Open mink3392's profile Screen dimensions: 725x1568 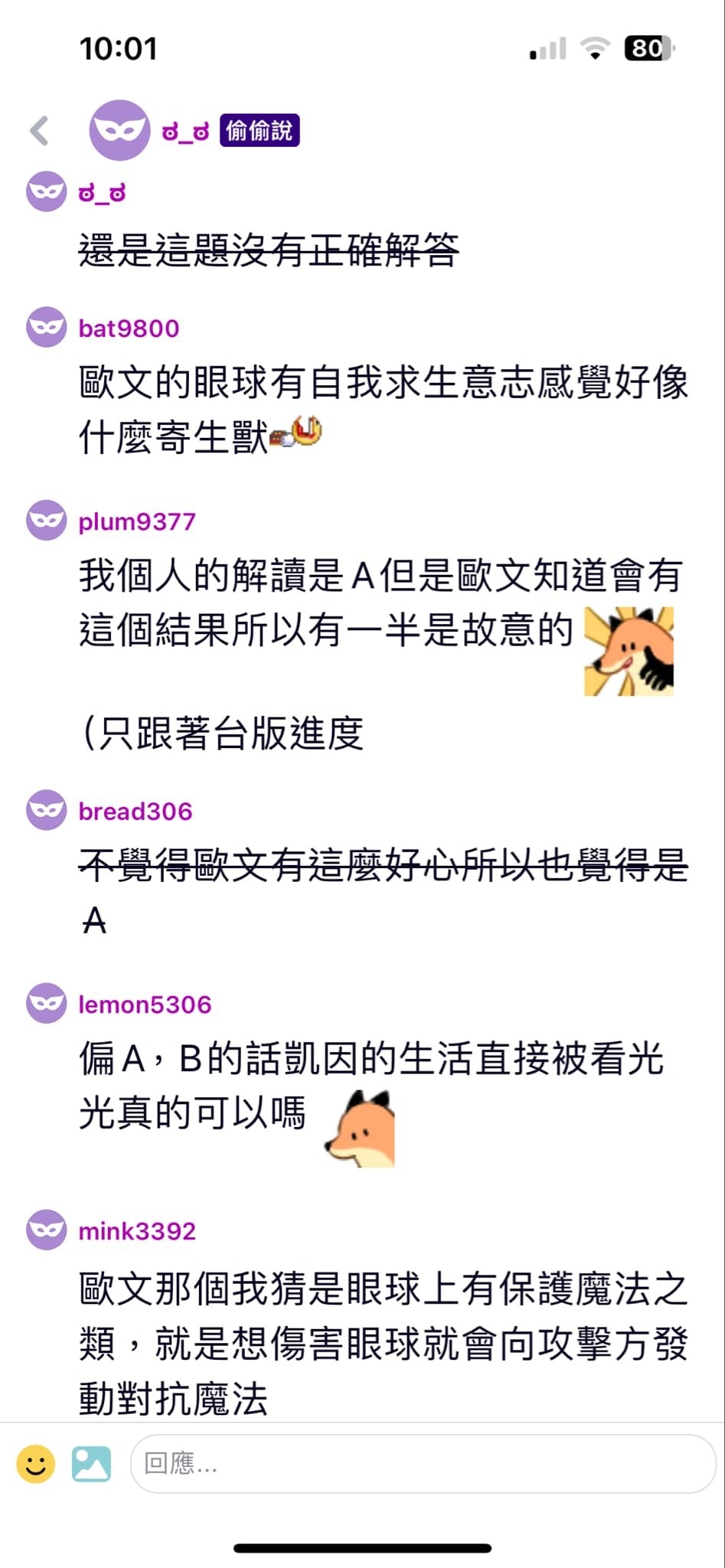[137, 1231]
